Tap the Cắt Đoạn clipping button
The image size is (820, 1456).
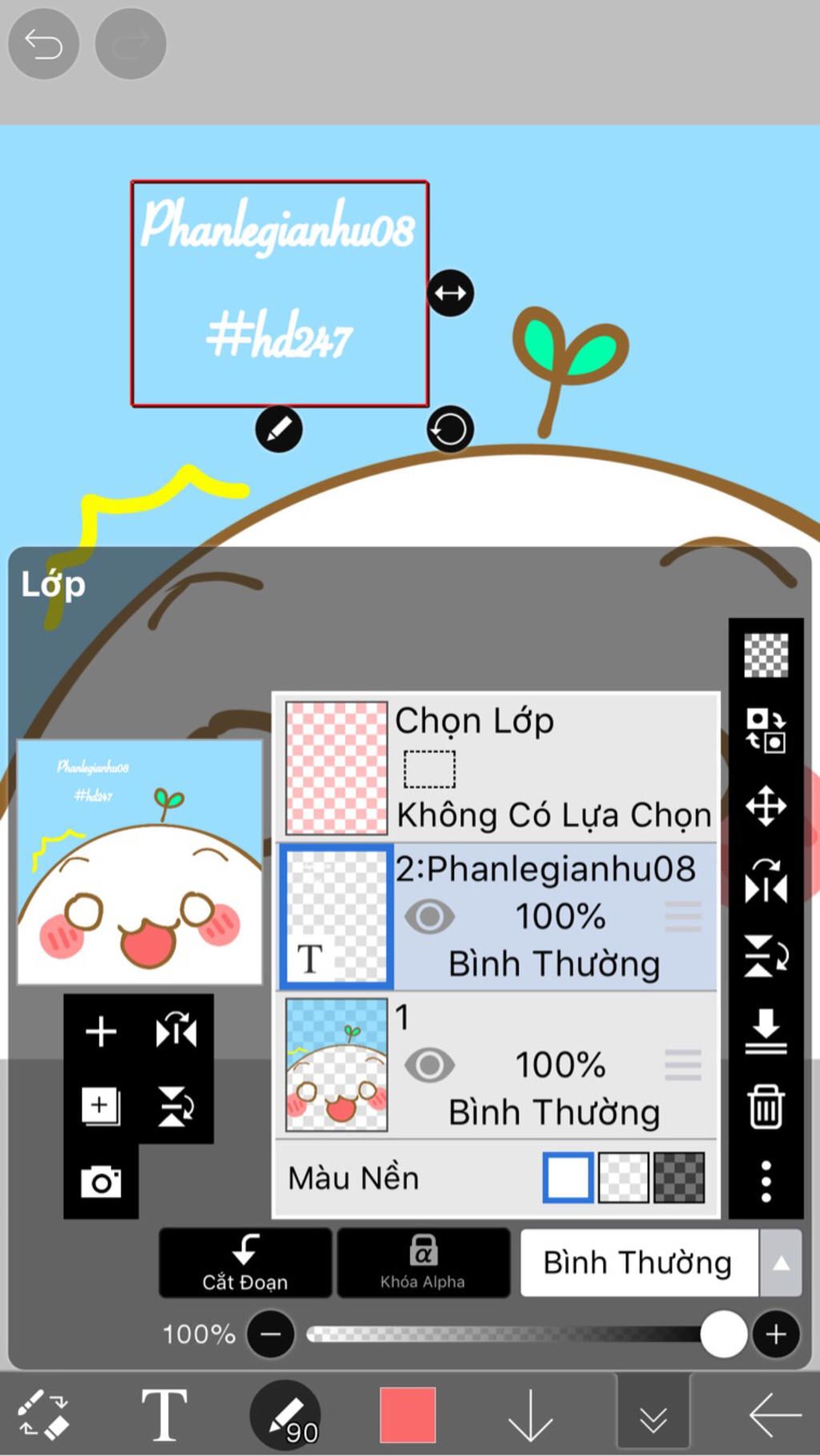[245, 1262]
